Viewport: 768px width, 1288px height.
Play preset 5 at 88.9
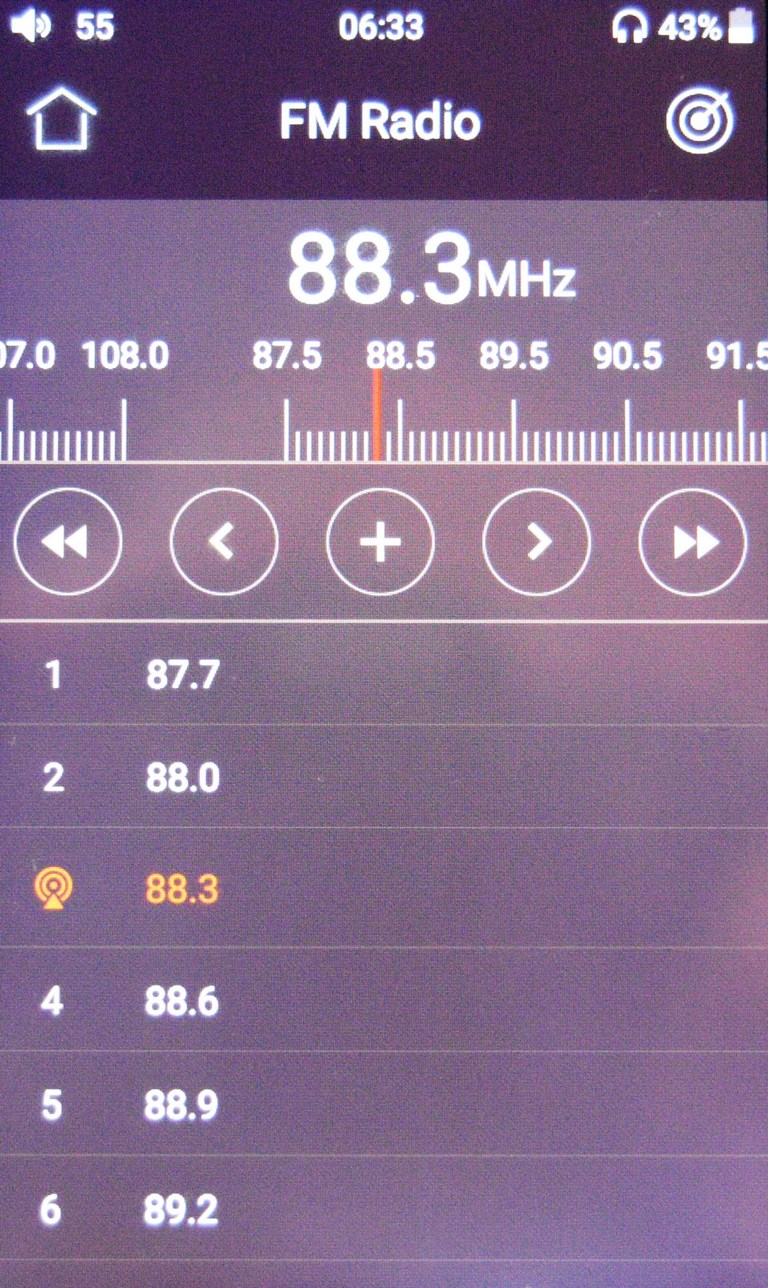384,1105
